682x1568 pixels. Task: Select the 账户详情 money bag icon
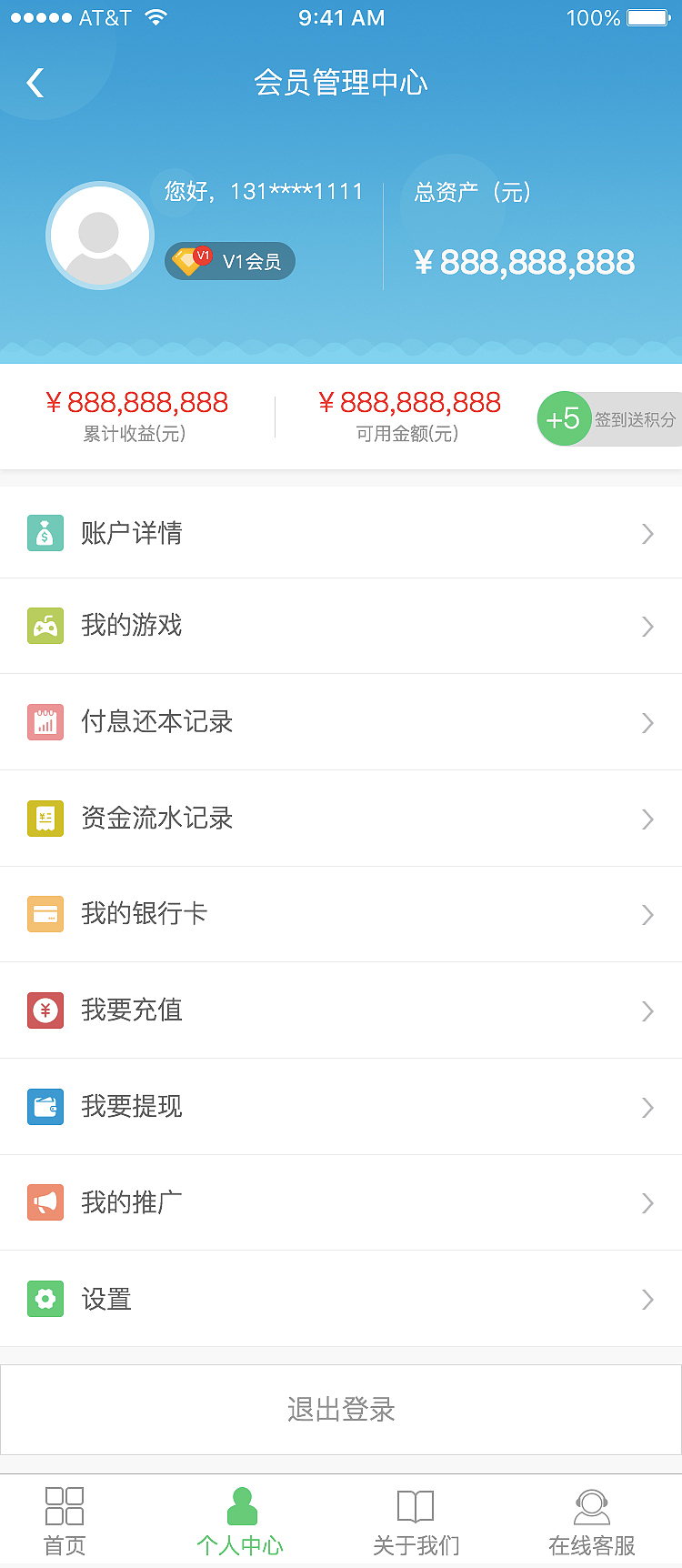coord(45,534)
